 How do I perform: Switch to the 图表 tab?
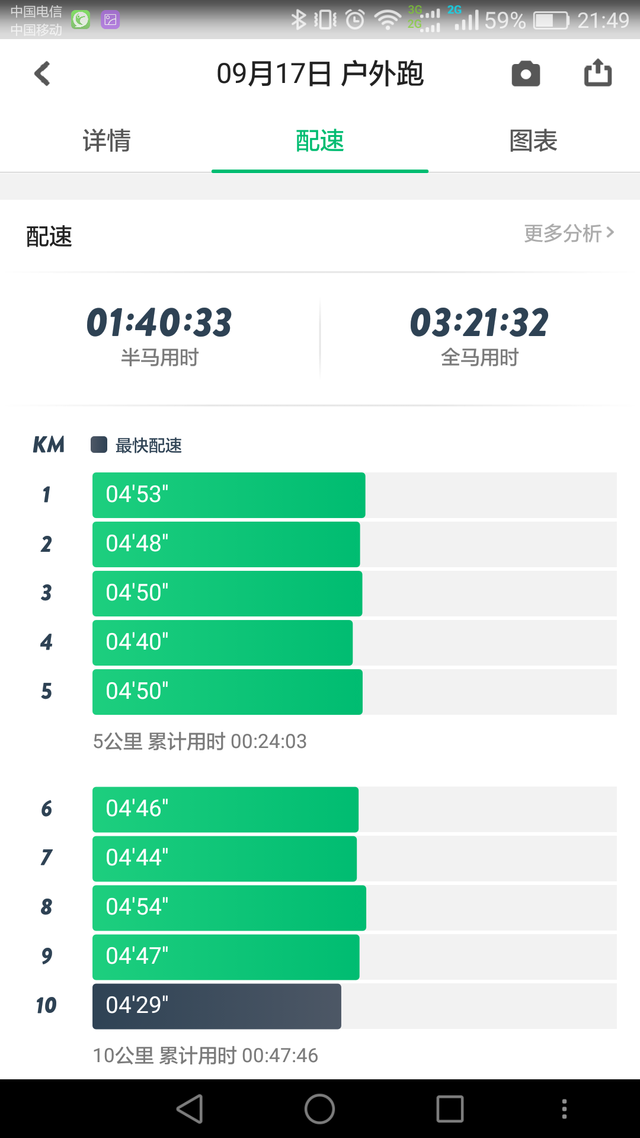click(x=533, y=140)
